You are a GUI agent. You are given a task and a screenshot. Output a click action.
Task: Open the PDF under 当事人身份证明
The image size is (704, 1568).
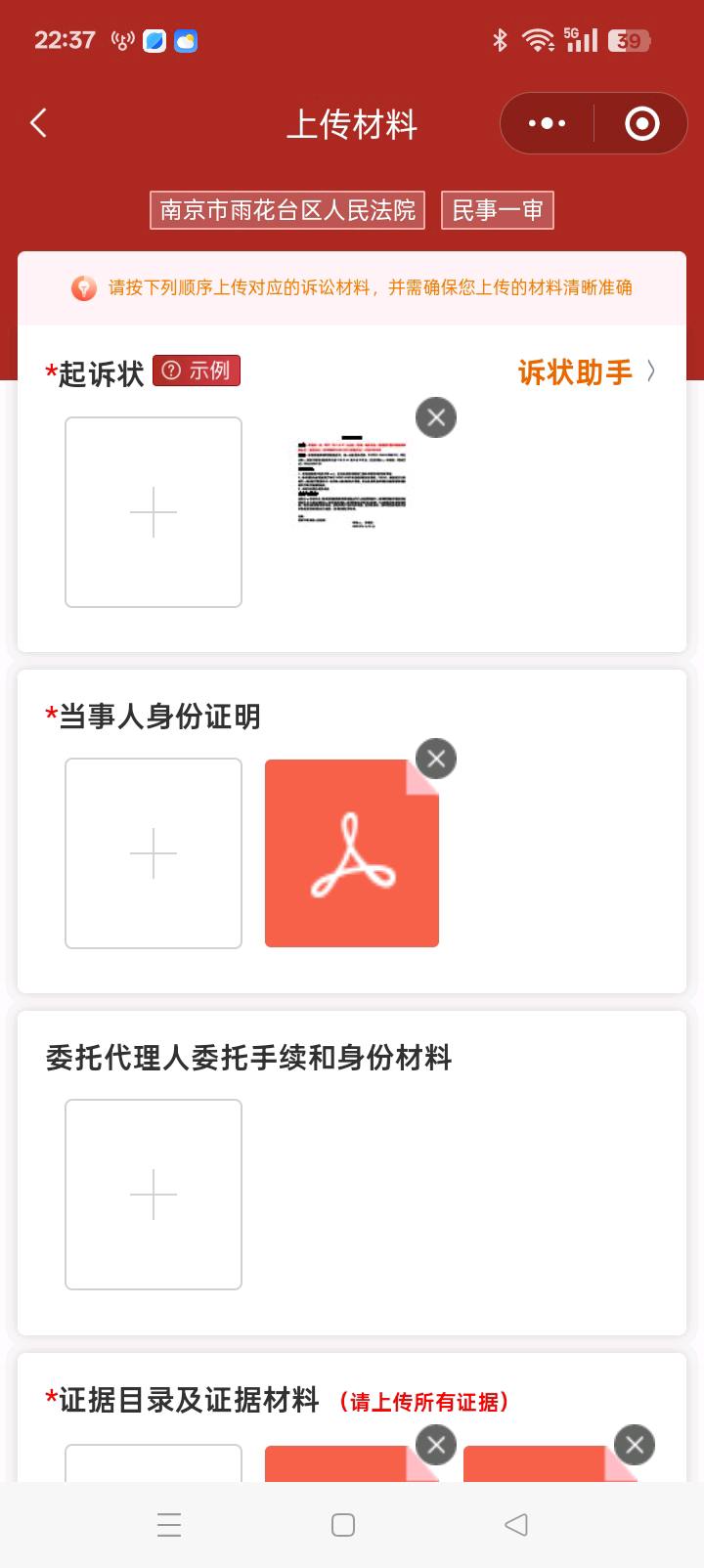coord(352,853)
